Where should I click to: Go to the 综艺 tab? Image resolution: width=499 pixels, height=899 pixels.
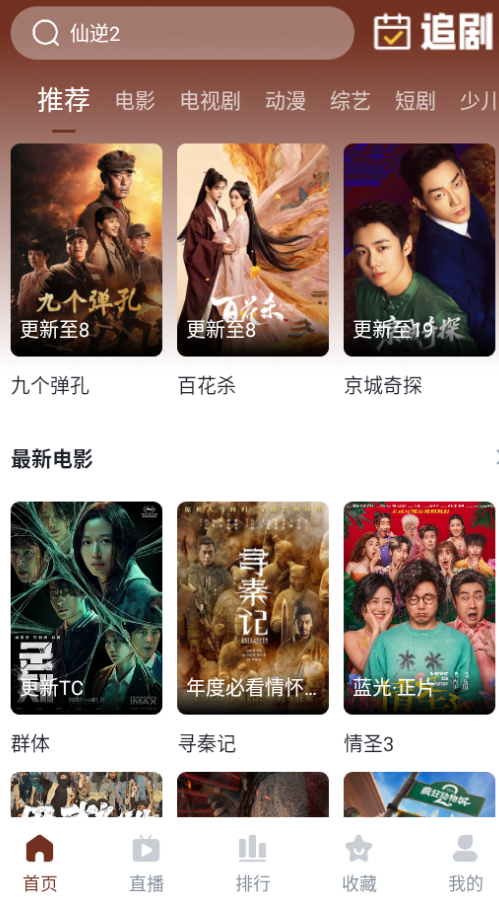point(350,101)
